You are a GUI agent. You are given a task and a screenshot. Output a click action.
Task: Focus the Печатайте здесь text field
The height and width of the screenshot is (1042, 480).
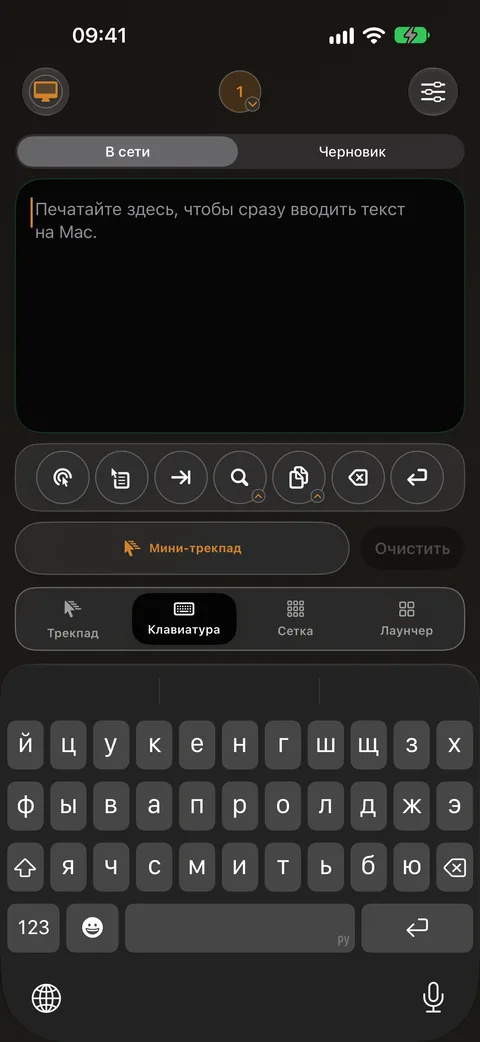[x=239, y=306]
